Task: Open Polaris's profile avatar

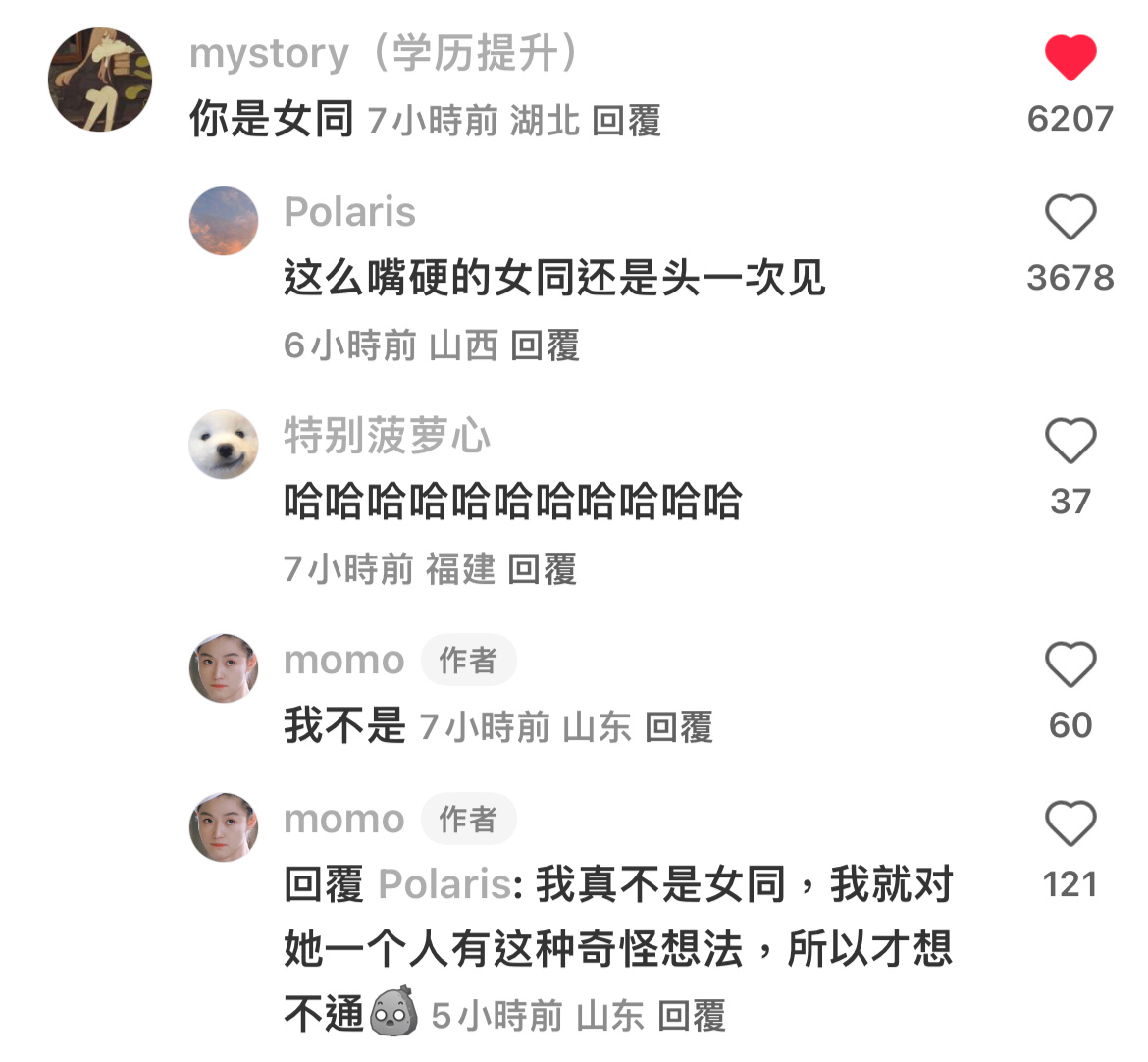Action: (x=224, y=221)
